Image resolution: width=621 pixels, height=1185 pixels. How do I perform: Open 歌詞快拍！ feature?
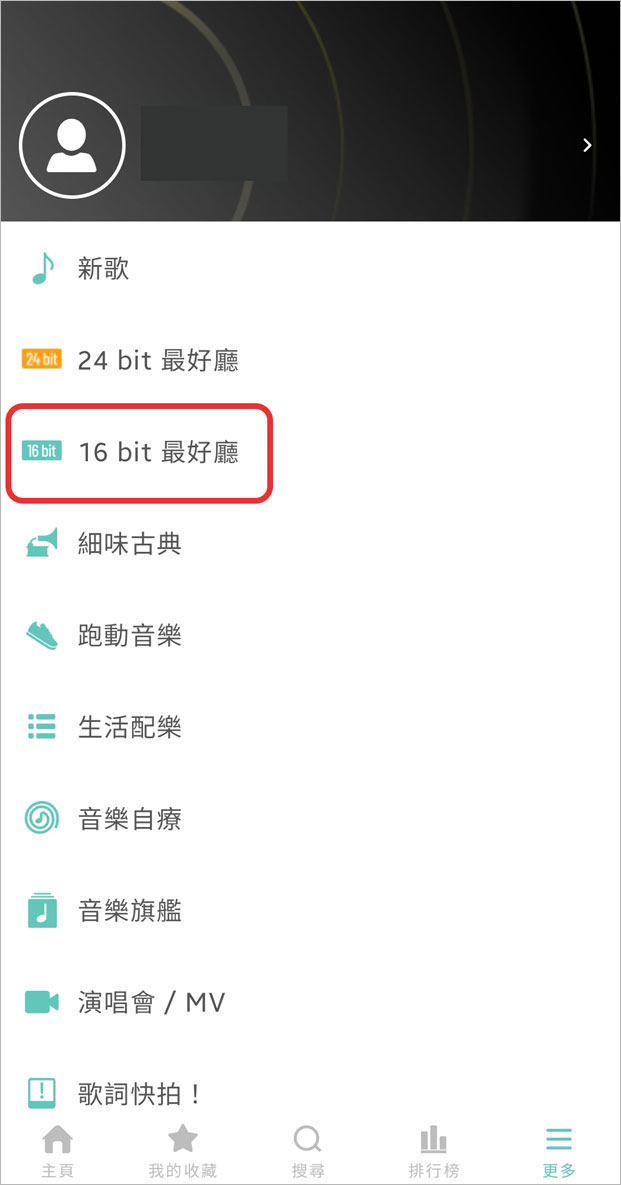coord(140,1093)
